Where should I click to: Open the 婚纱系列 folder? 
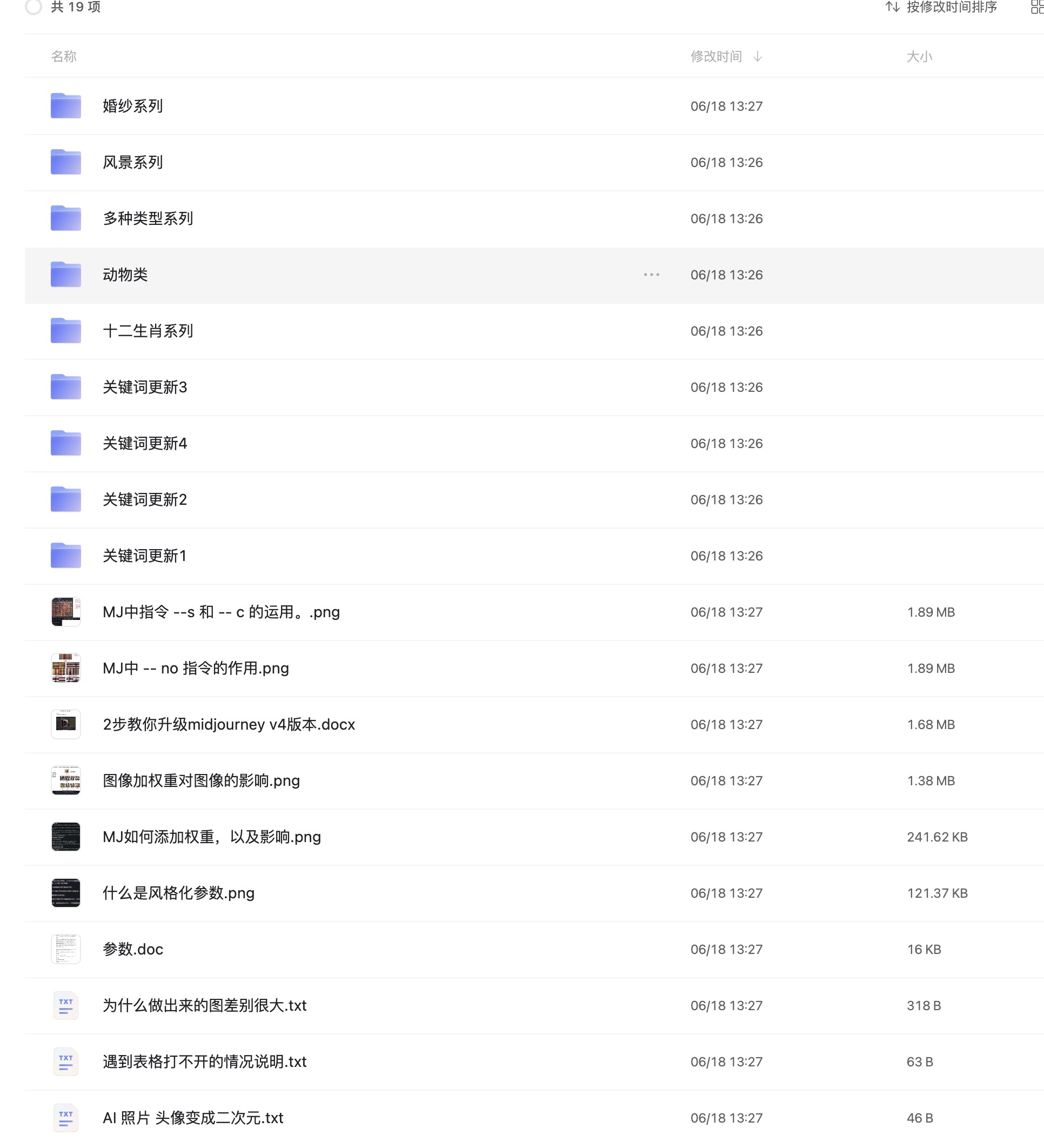pos(132,106)
